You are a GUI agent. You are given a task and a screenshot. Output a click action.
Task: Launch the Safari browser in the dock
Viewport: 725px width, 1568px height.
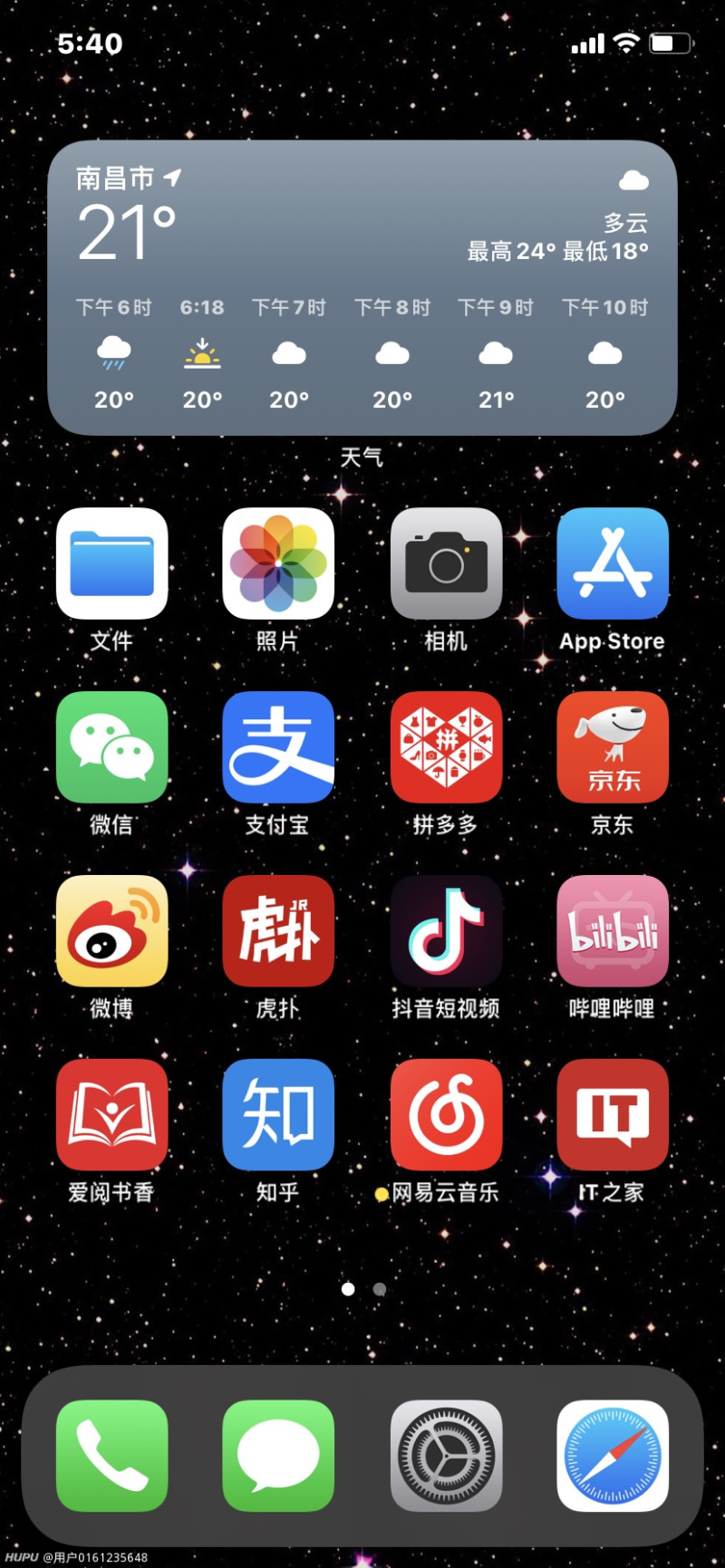click(x=613, y=1456)
